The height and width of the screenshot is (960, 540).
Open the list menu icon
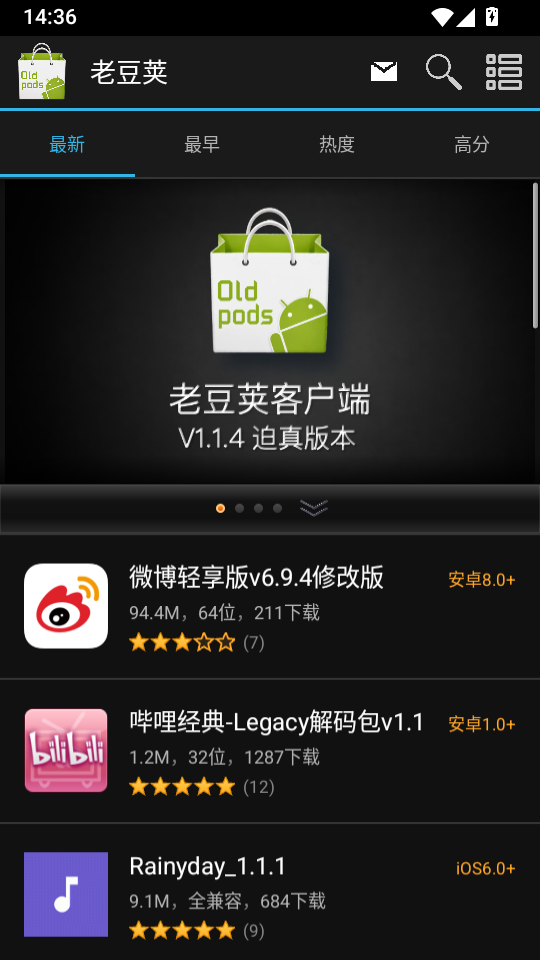pyautogui.click(x=504, y=72)
